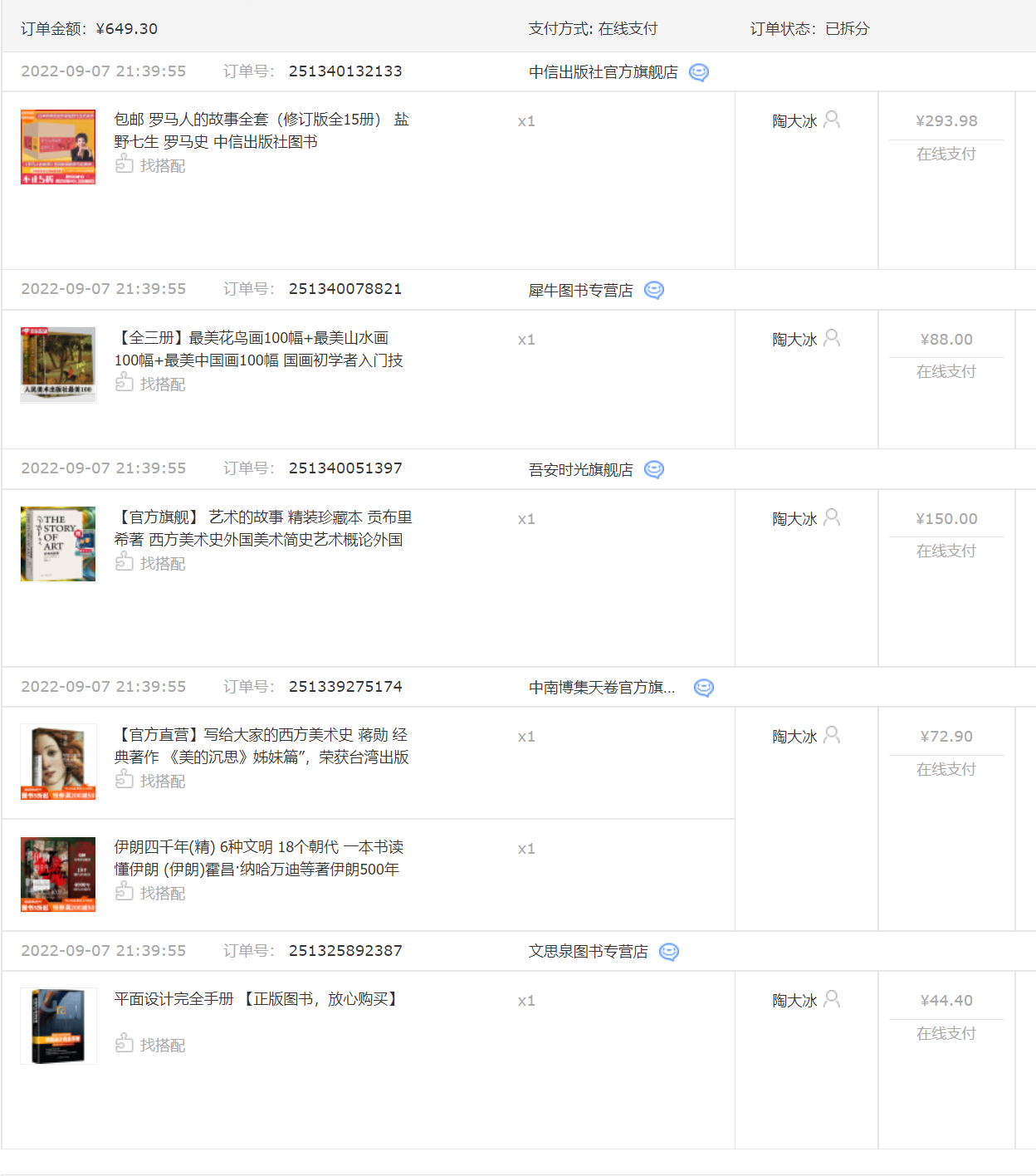
Task: Tap 找搭配 under 平面设计完全手册
Action: tap(151, 1045)
